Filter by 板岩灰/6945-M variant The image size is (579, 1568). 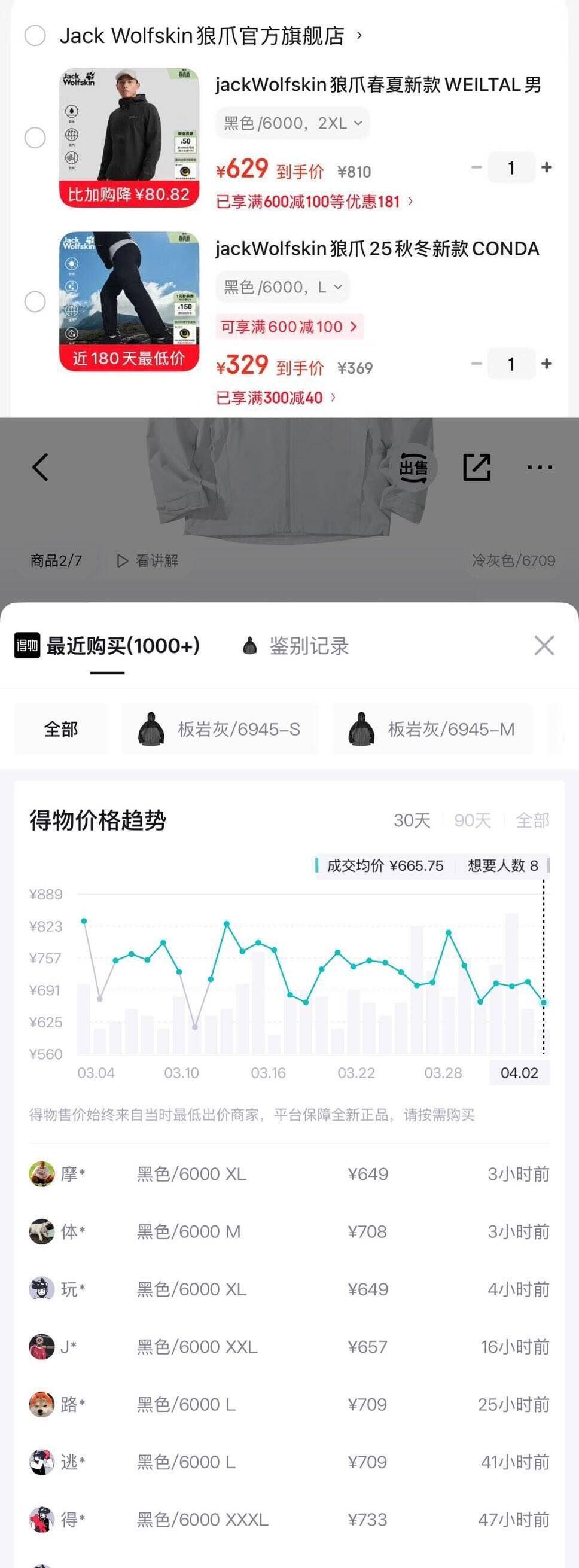tap(432, 729)
